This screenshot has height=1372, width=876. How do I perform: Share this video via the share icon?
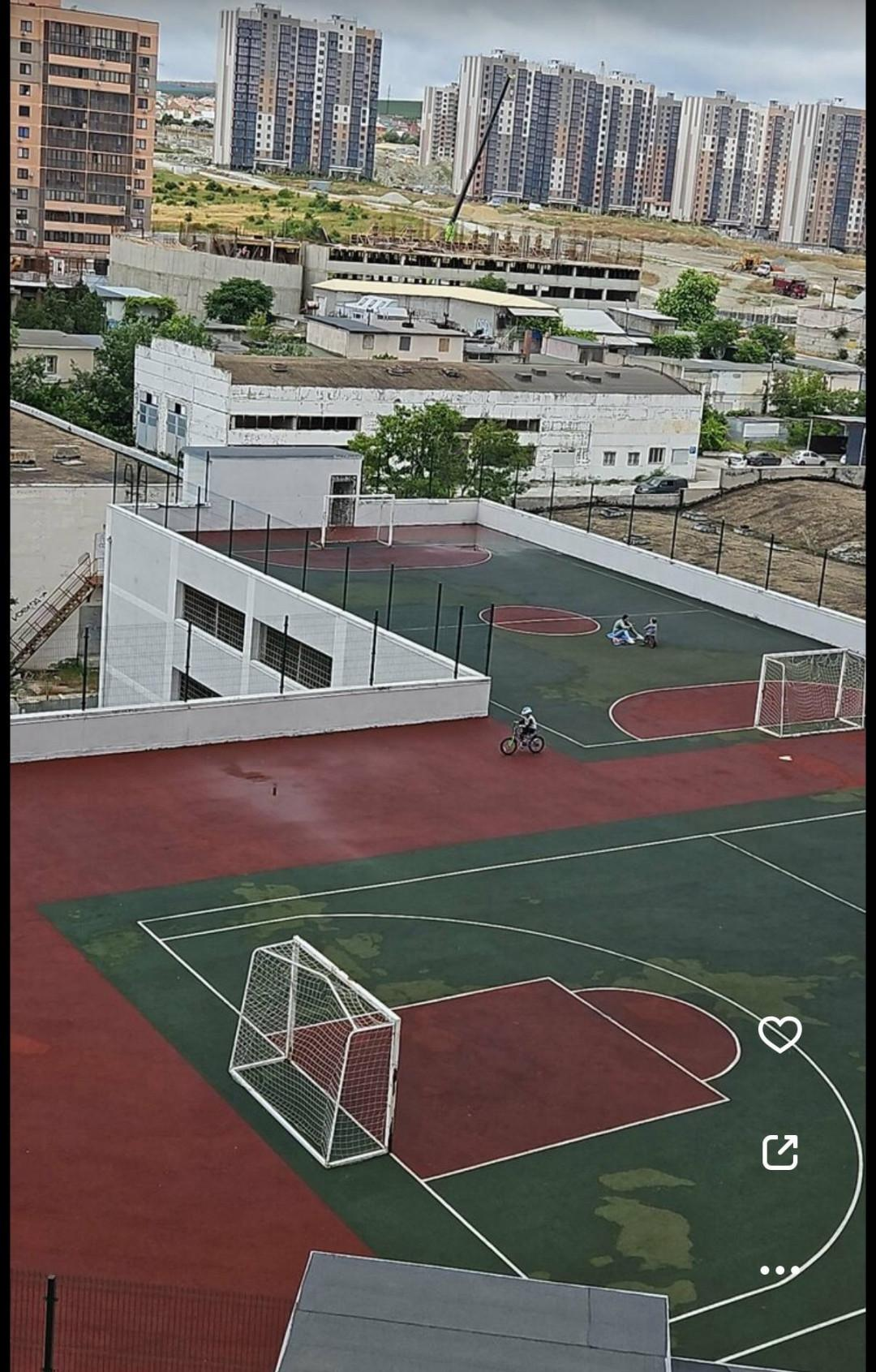coord(779,1151)
